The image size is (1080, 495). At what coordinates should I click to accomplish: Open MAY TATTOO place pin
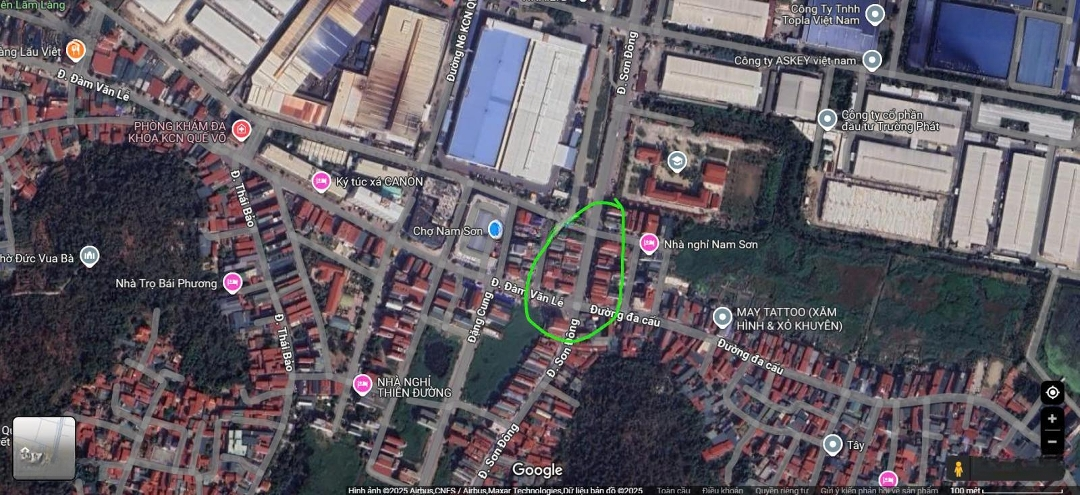click(722, 317)
